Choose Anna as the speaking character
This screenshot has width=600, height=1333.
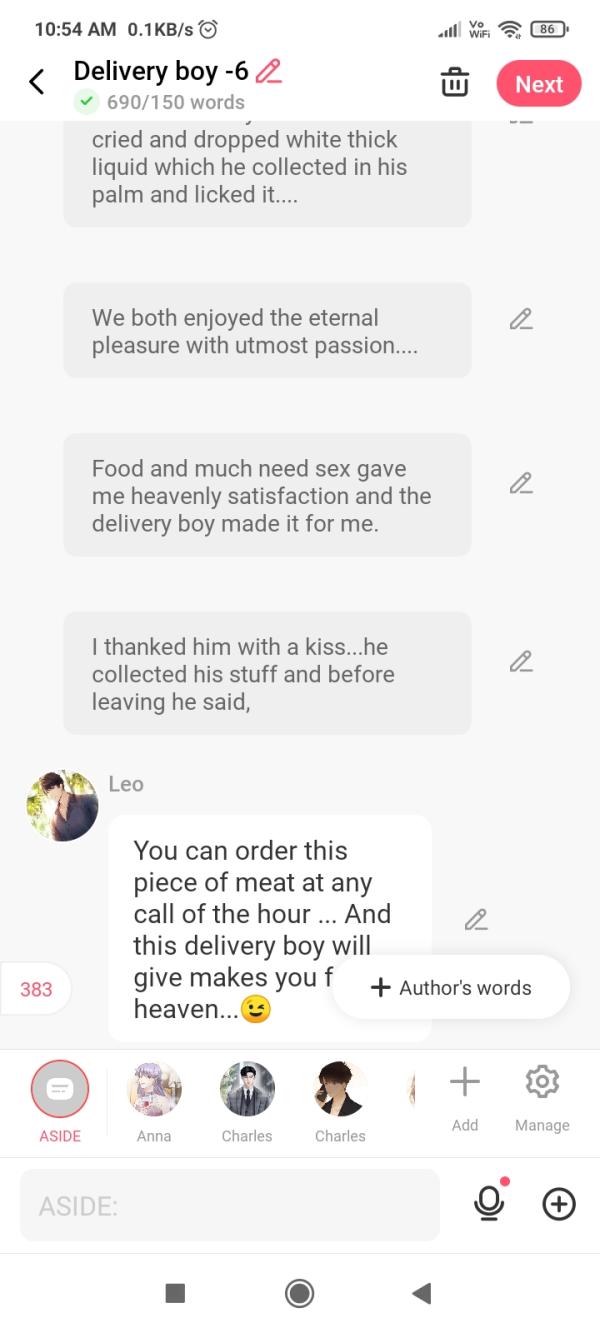(154, 1090)
